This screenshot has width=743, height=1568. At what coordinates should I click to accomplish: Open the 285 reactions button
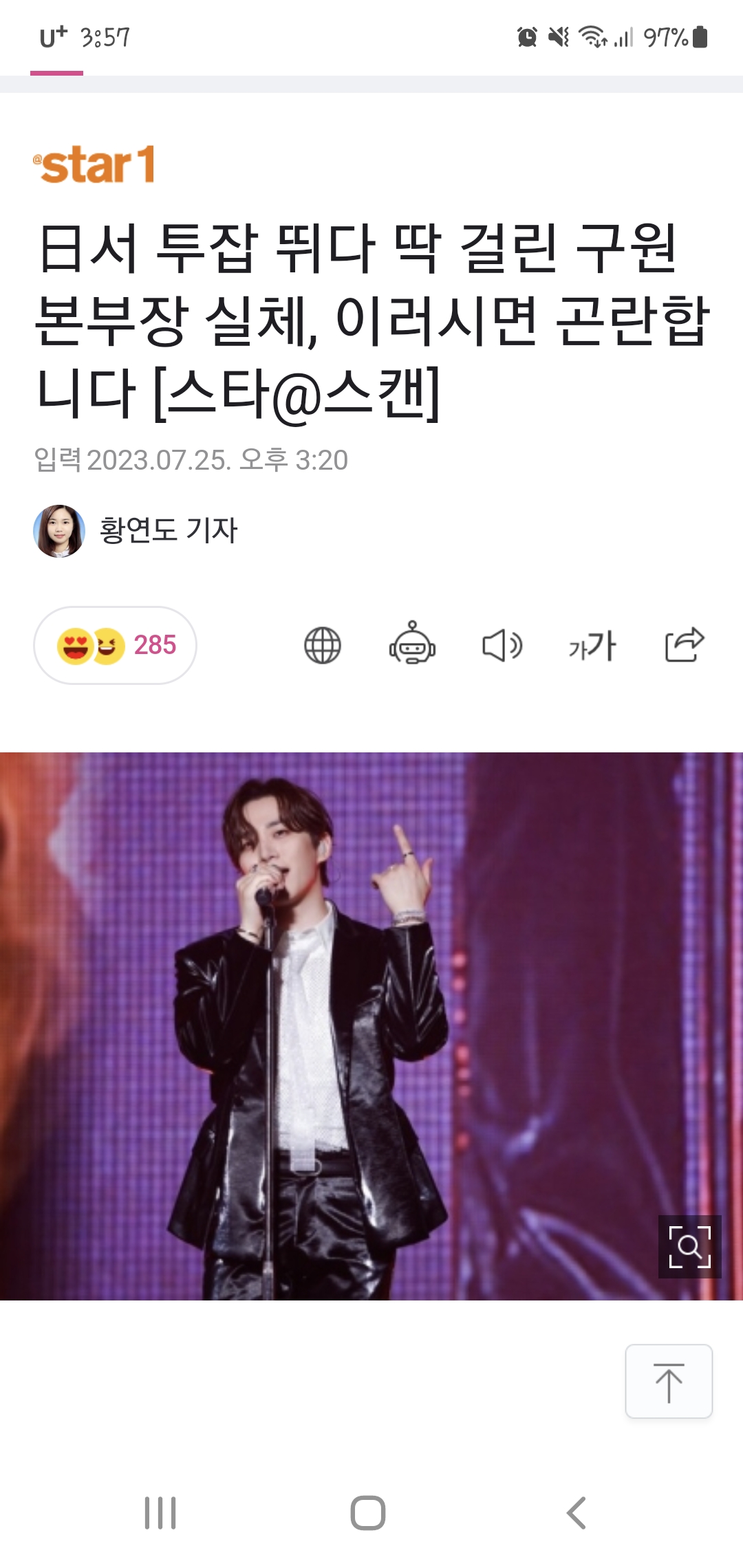[x=116, y=645]
